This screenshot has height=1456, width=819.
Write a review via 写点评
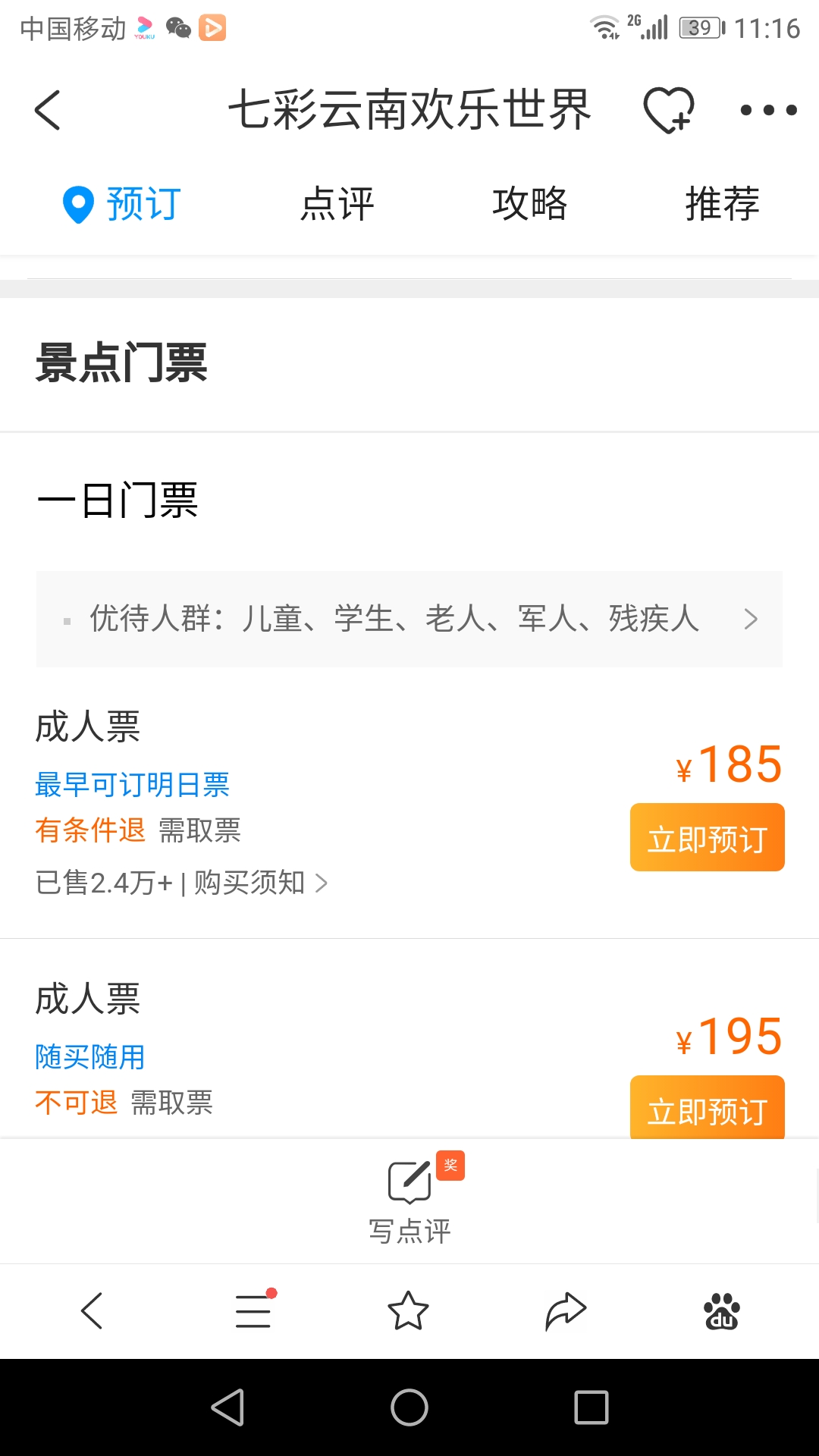click(x=409, y=1199)
